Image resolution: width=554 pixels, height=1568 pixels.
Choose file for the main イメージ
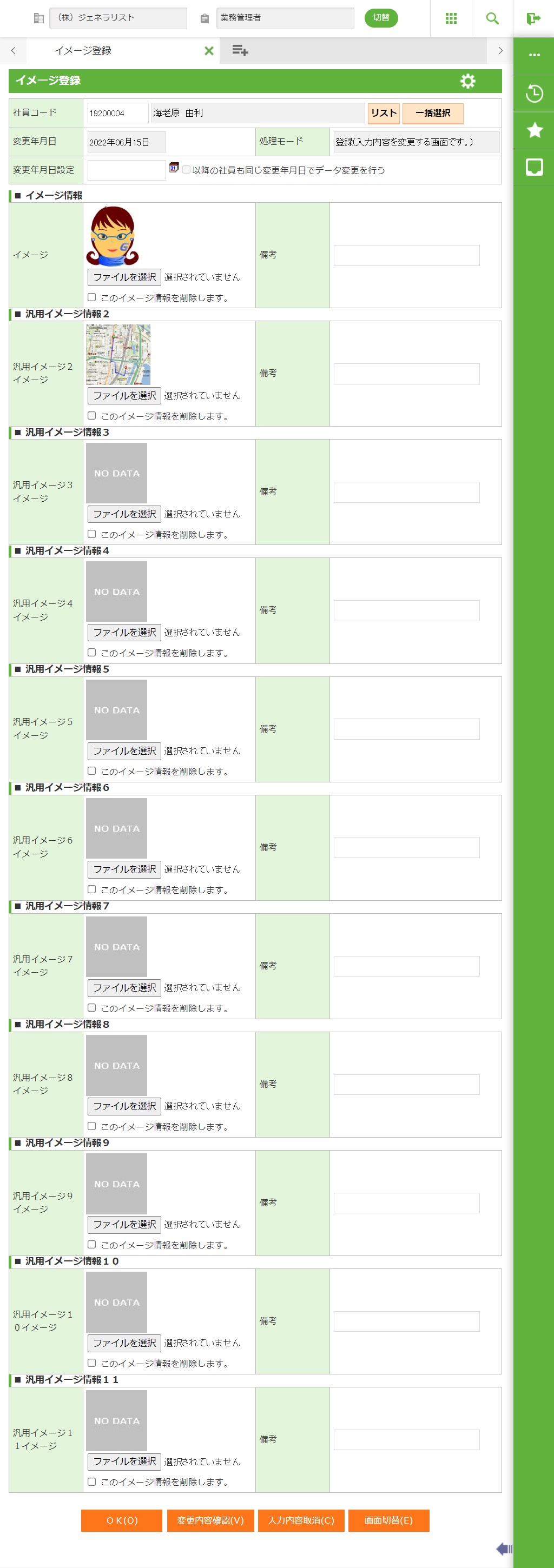(x=124, y=277)
